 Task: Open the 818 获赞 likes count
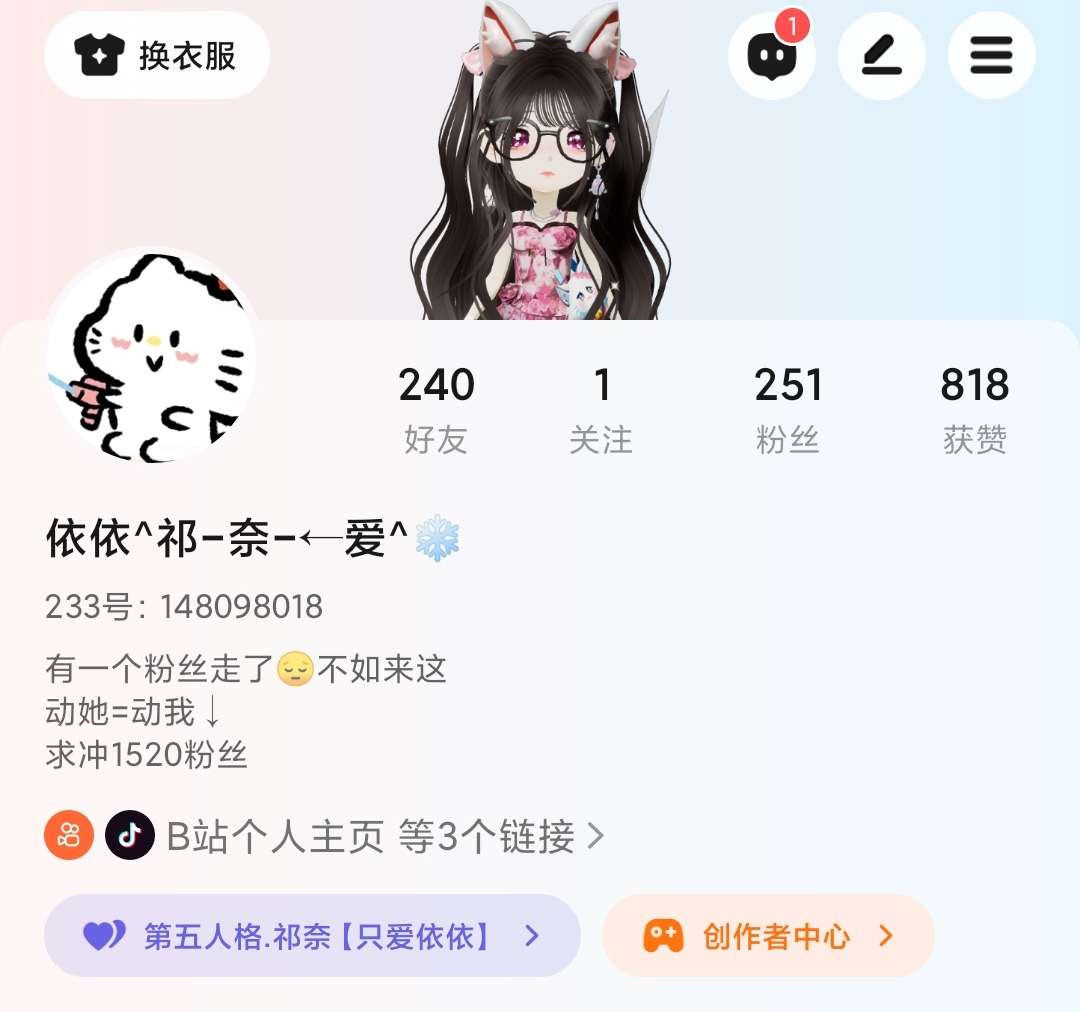(975, 410)
